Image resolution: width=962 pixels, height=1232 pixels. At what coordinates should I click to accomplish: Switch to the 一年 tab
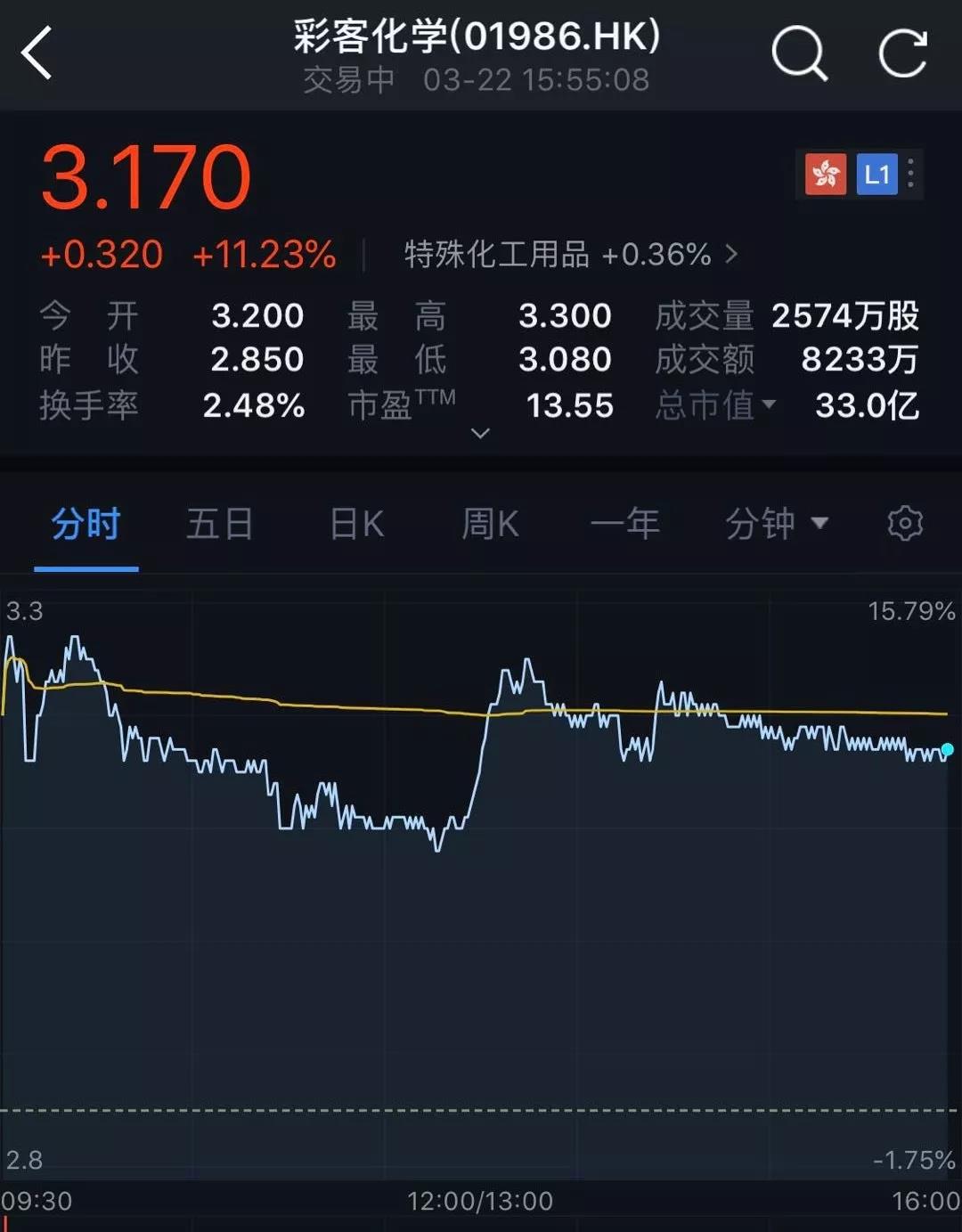click(x=624, y=524)
